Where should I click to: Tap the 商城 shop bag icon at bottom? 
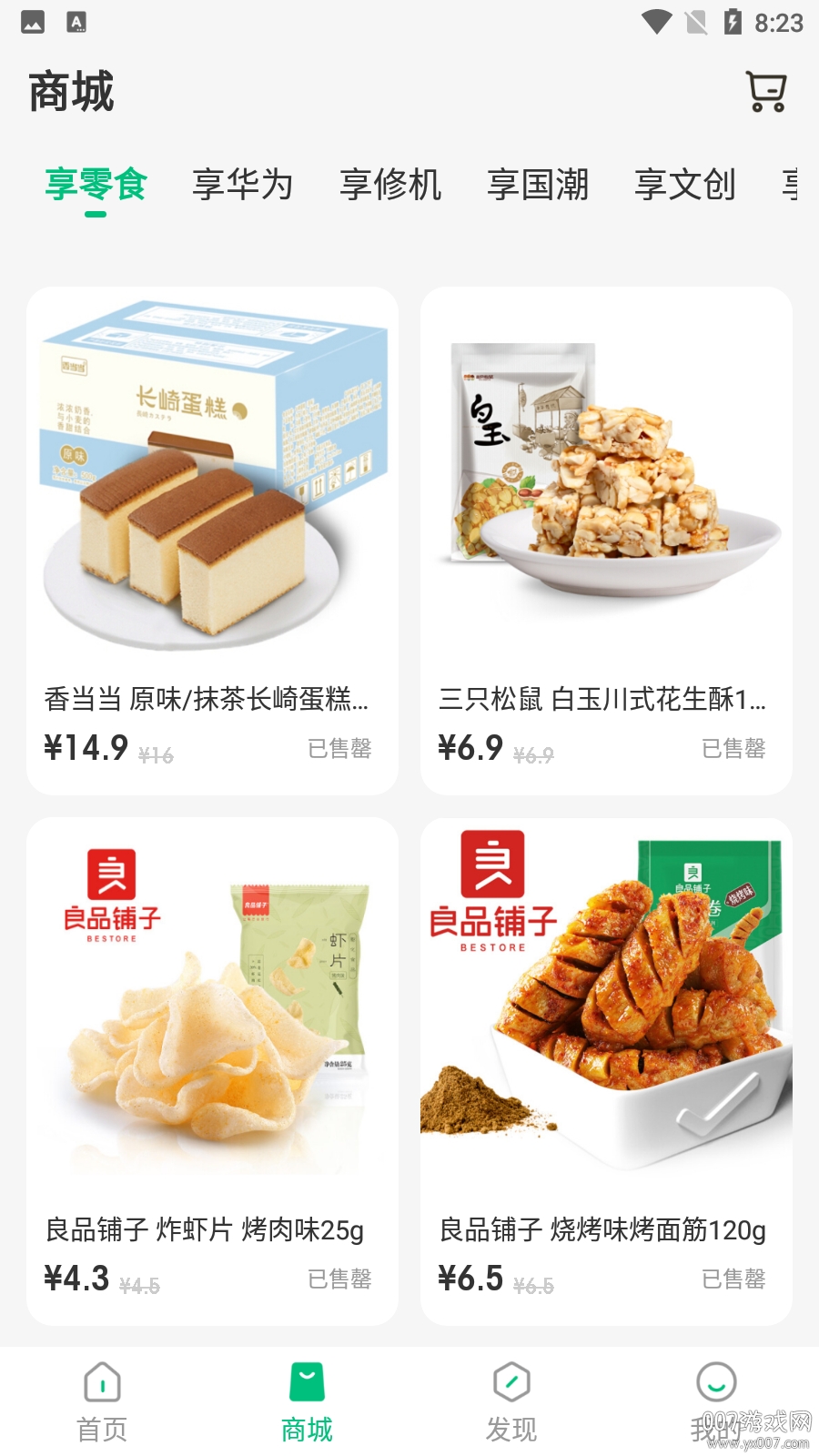point(307,1382)
